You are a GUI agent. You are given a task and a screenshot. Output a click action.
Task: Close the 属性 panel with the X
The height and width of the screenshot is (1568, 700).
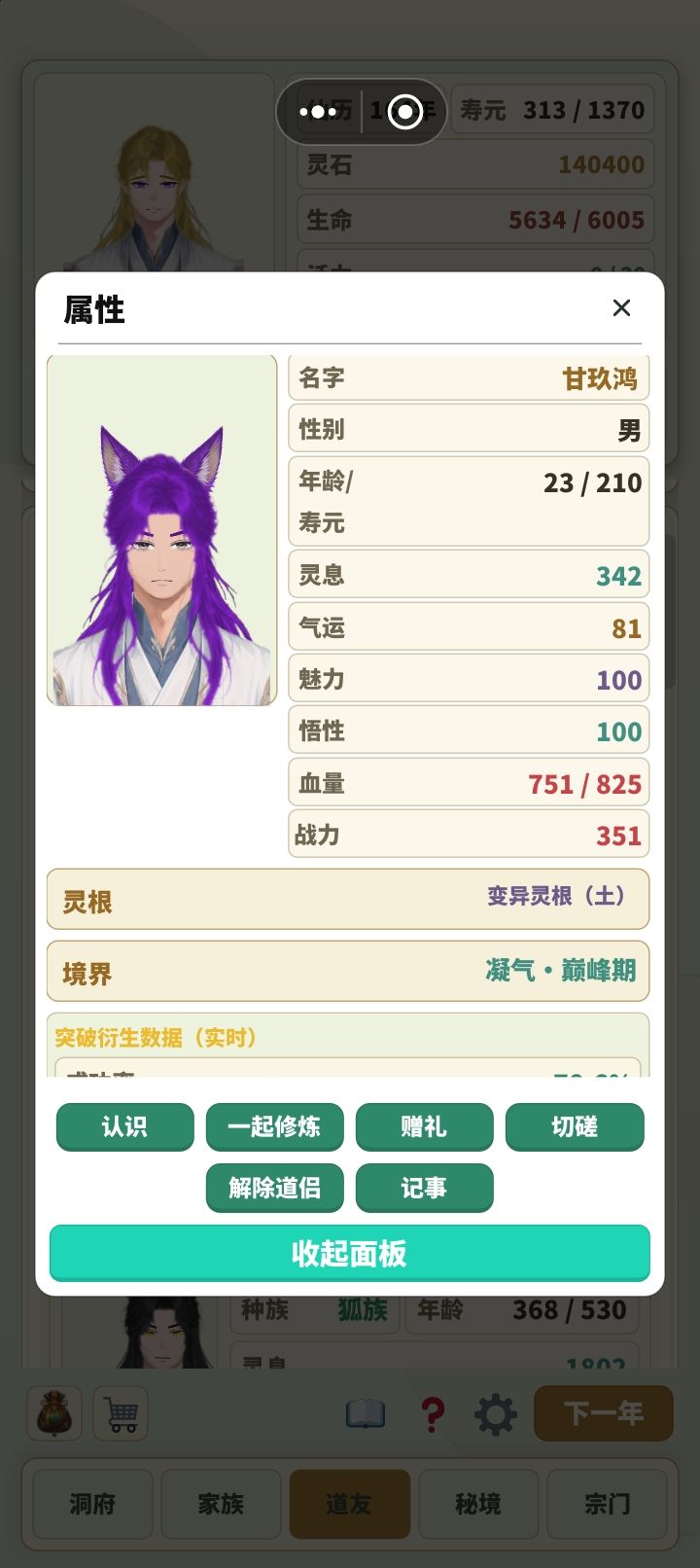tap(621, 308)
